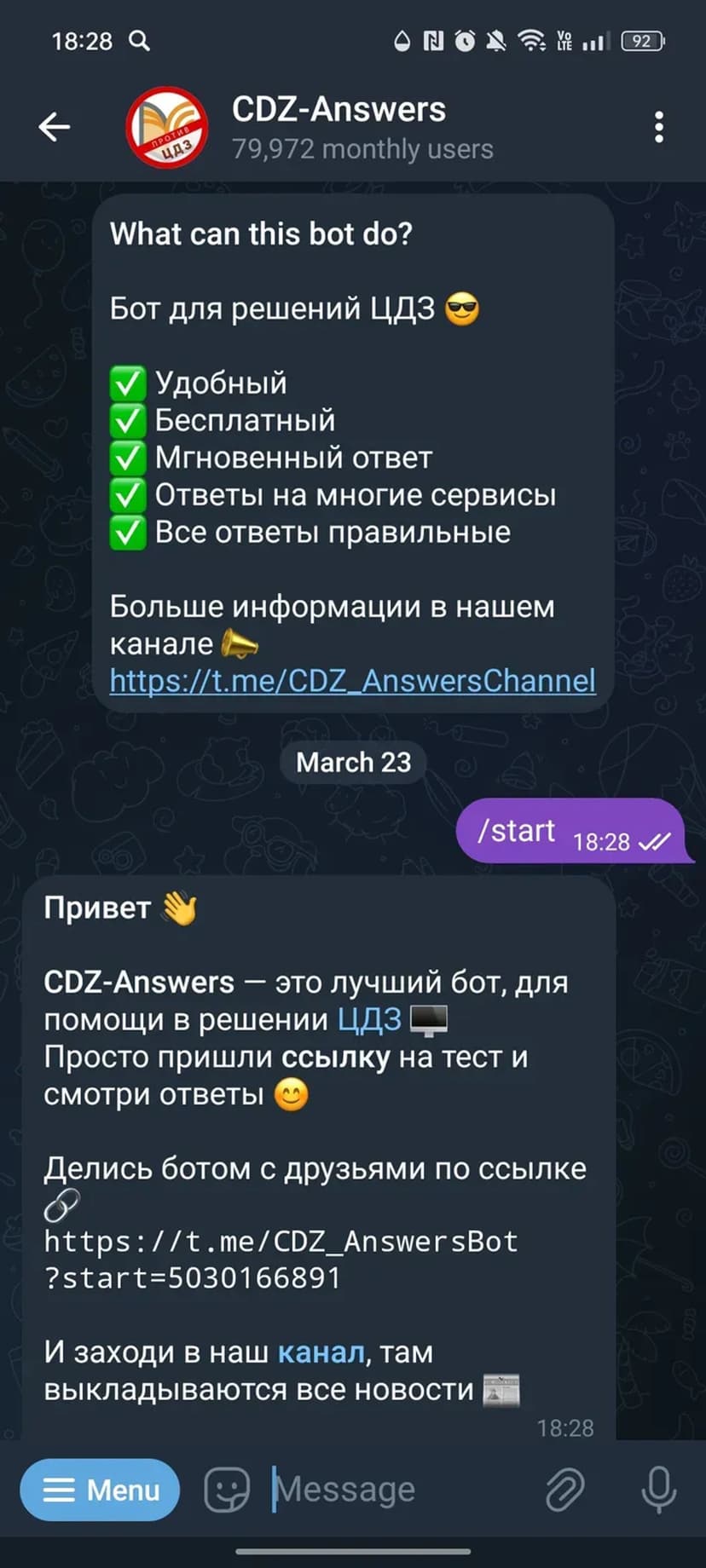Screen dimensions: 706x1568
Task: Open the bot Menu button
Action: point(101,1490)
